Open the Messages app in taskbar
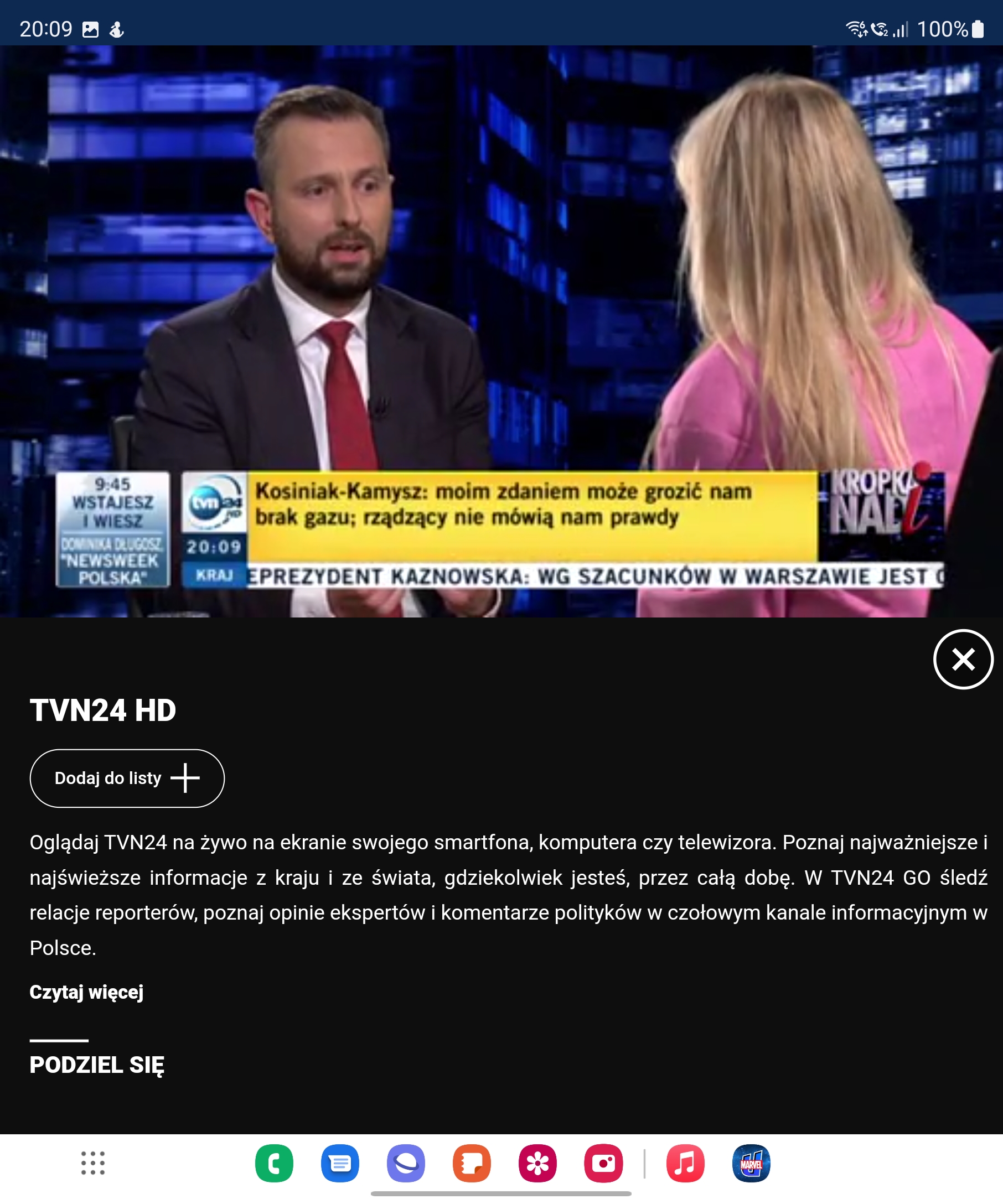 coord(340,1163)
